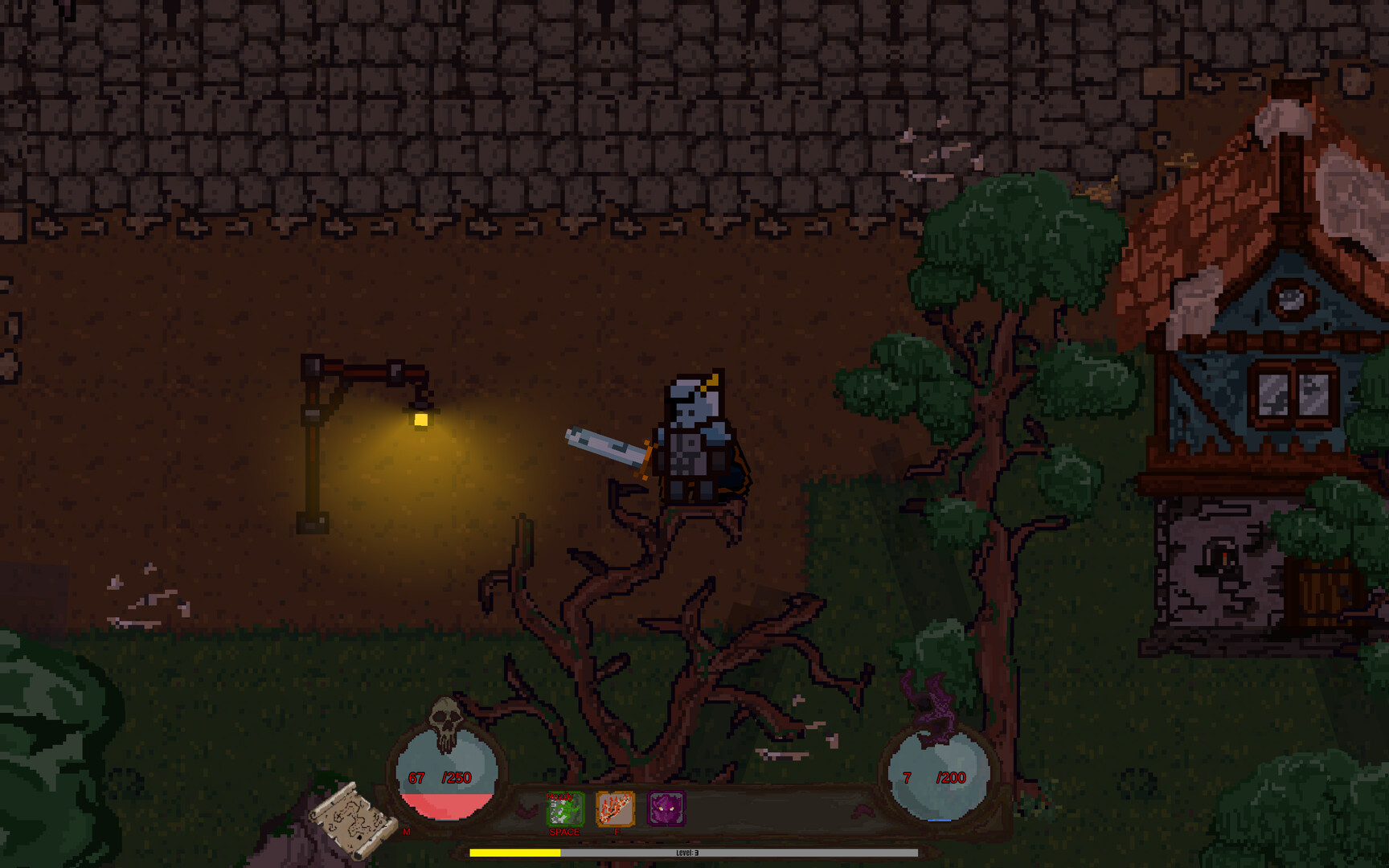1389x868 pixels.
Task: Trigger the purple demon skill
Action: coord(666,809)
